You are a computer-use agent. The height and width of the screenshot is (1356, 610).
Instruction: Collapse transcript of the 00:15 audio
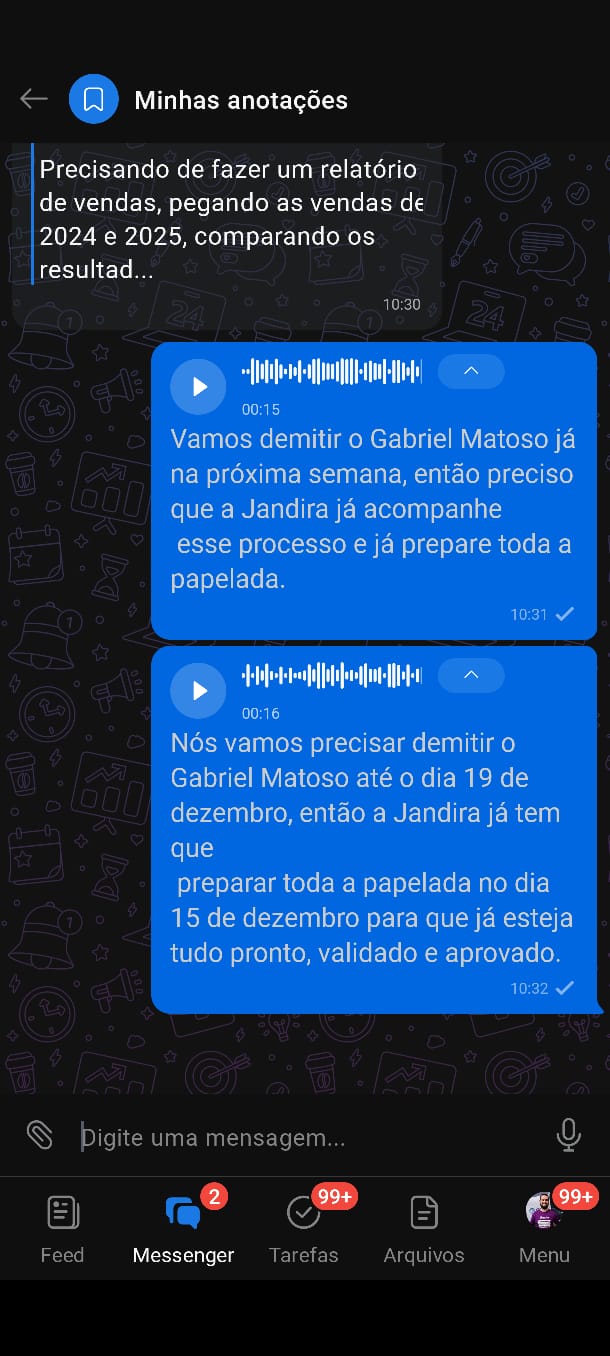(x=471, y=371)
